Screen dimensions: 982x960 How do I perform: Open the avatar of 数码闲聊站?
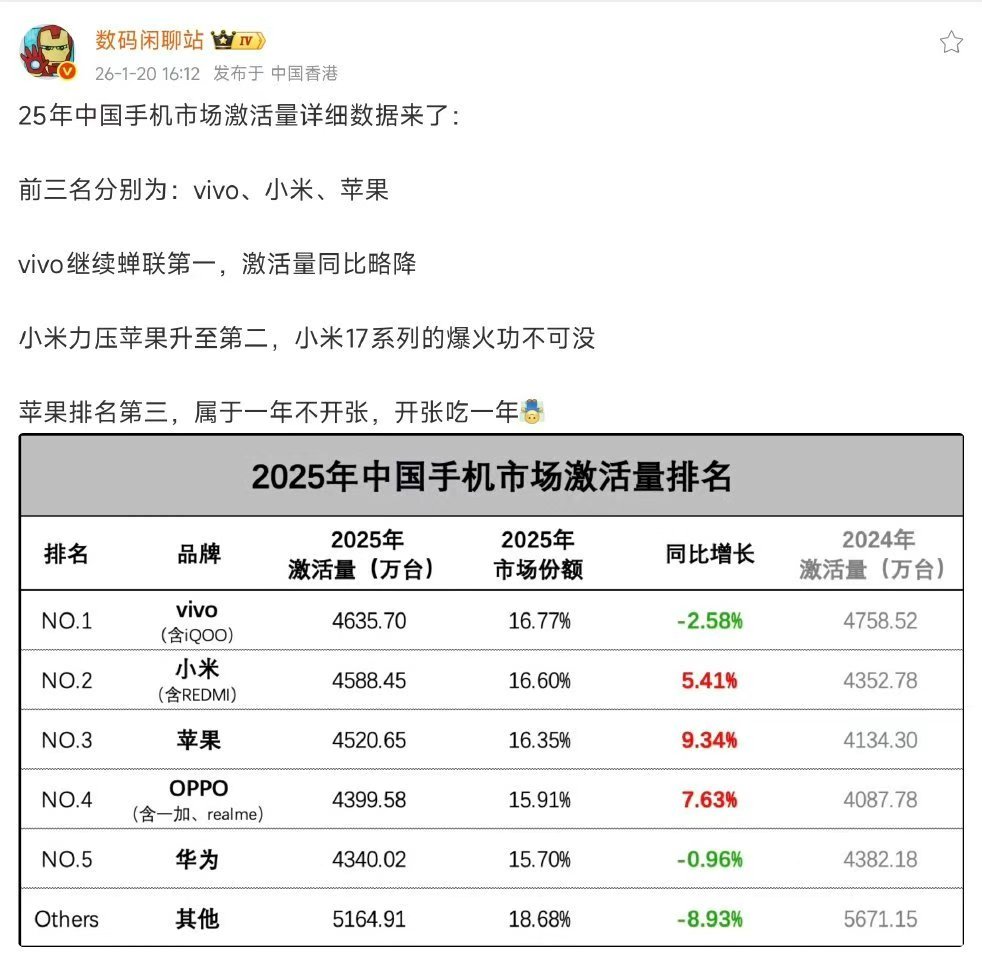pos(47,53)
